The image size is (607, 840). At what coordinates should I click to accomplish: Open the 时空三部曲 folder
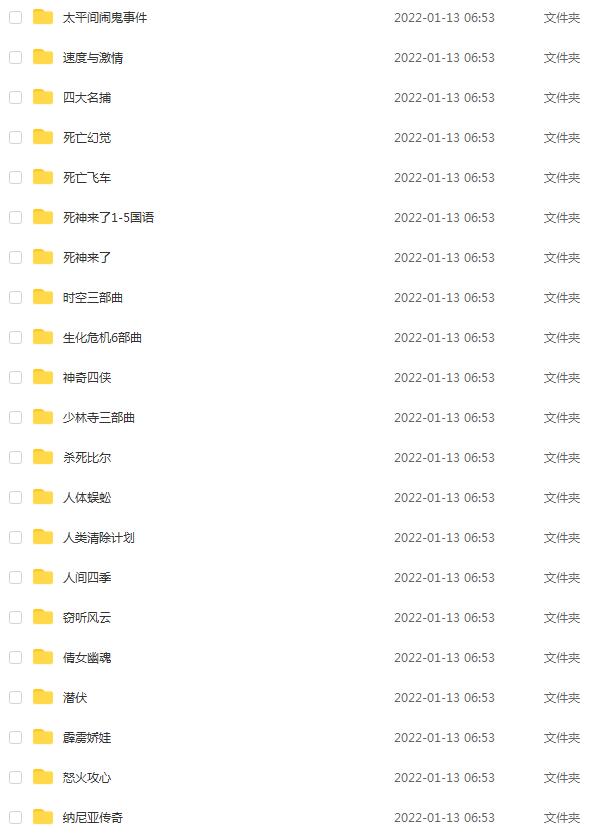(93, 297)
